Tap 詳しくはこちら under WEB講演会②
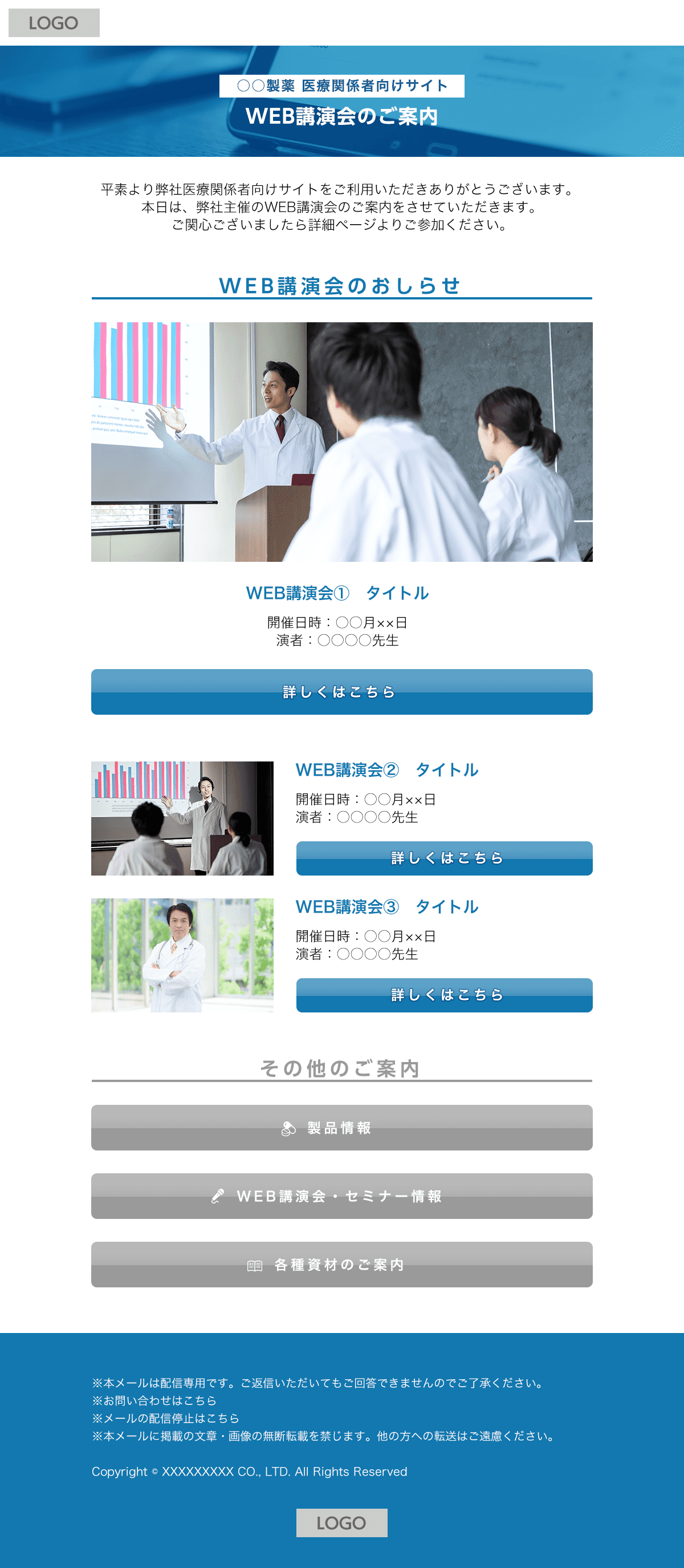The width and height of the screenshot is (684, 1568). point(443,858)
